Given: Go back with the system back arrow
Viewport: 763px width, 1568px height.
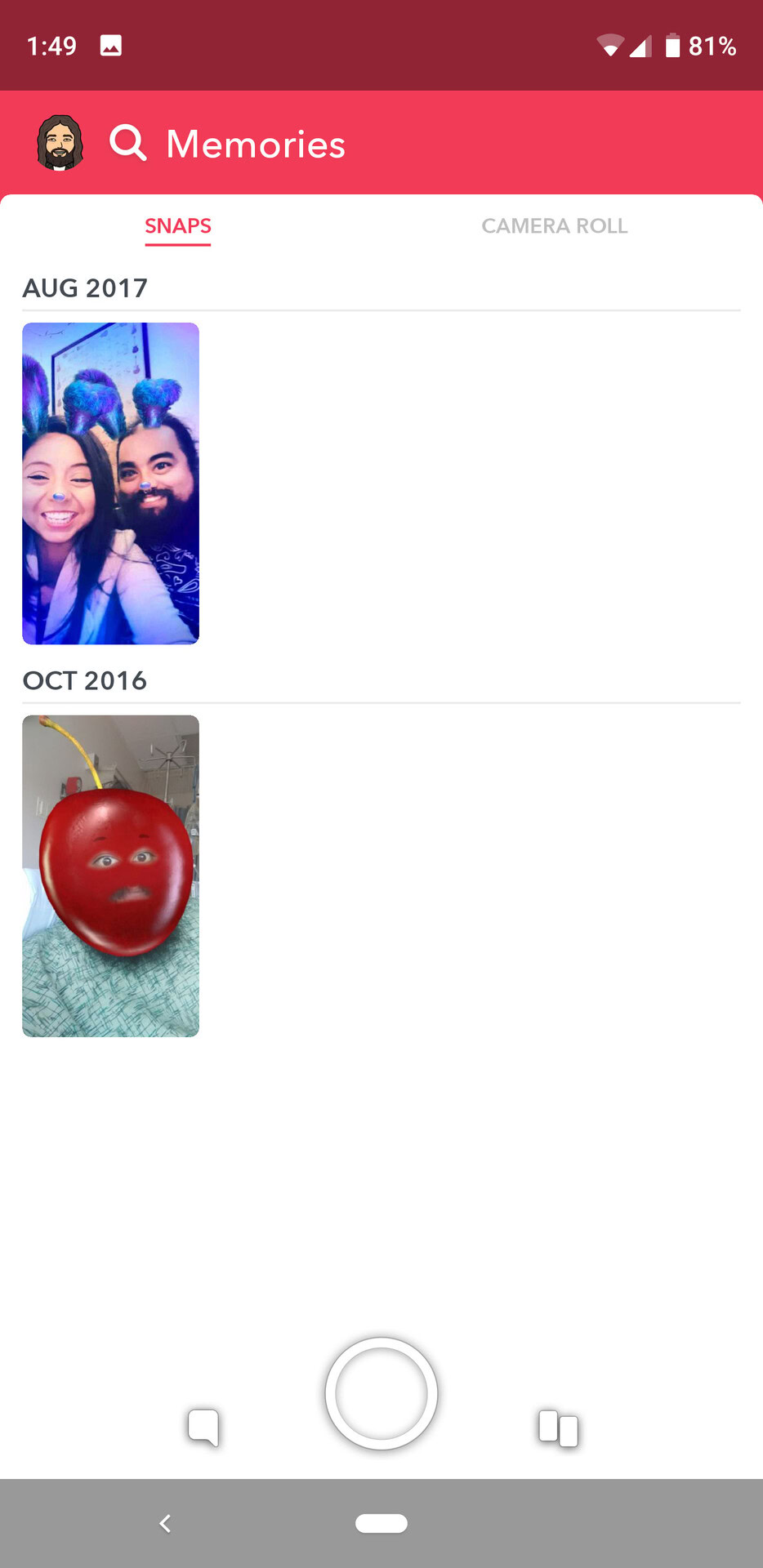Looking at the screenshot, I should pos(166,1523).
